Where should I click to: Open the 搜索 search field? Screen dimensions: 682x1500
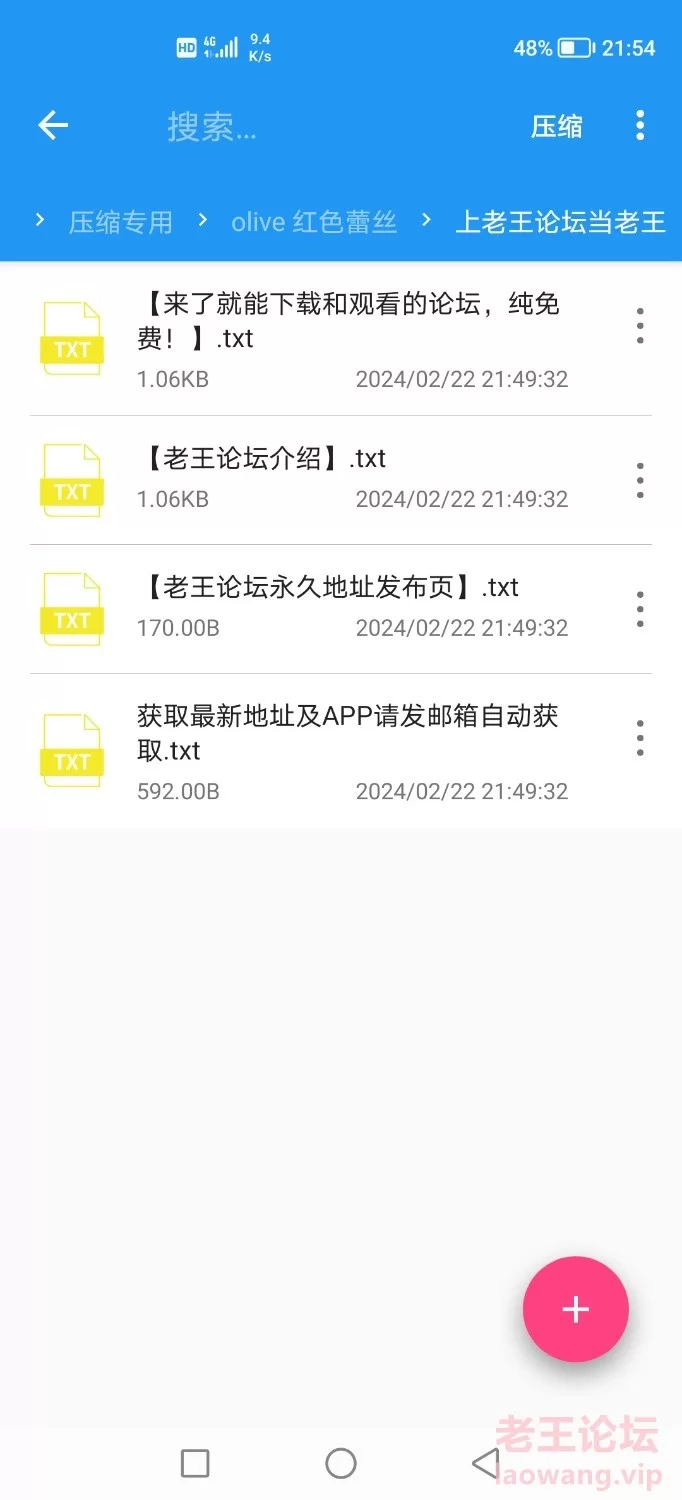[x=212, y=126]
